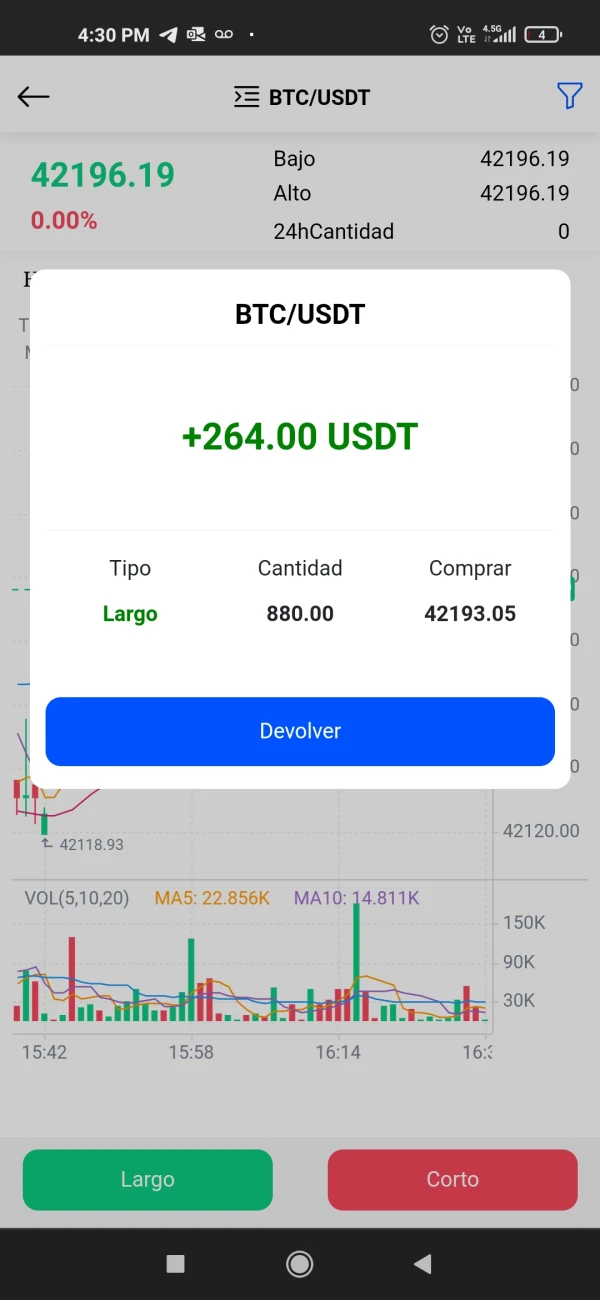Go back with the top-left arrow
Screen dimensions: 600x1300
point(33,96)
